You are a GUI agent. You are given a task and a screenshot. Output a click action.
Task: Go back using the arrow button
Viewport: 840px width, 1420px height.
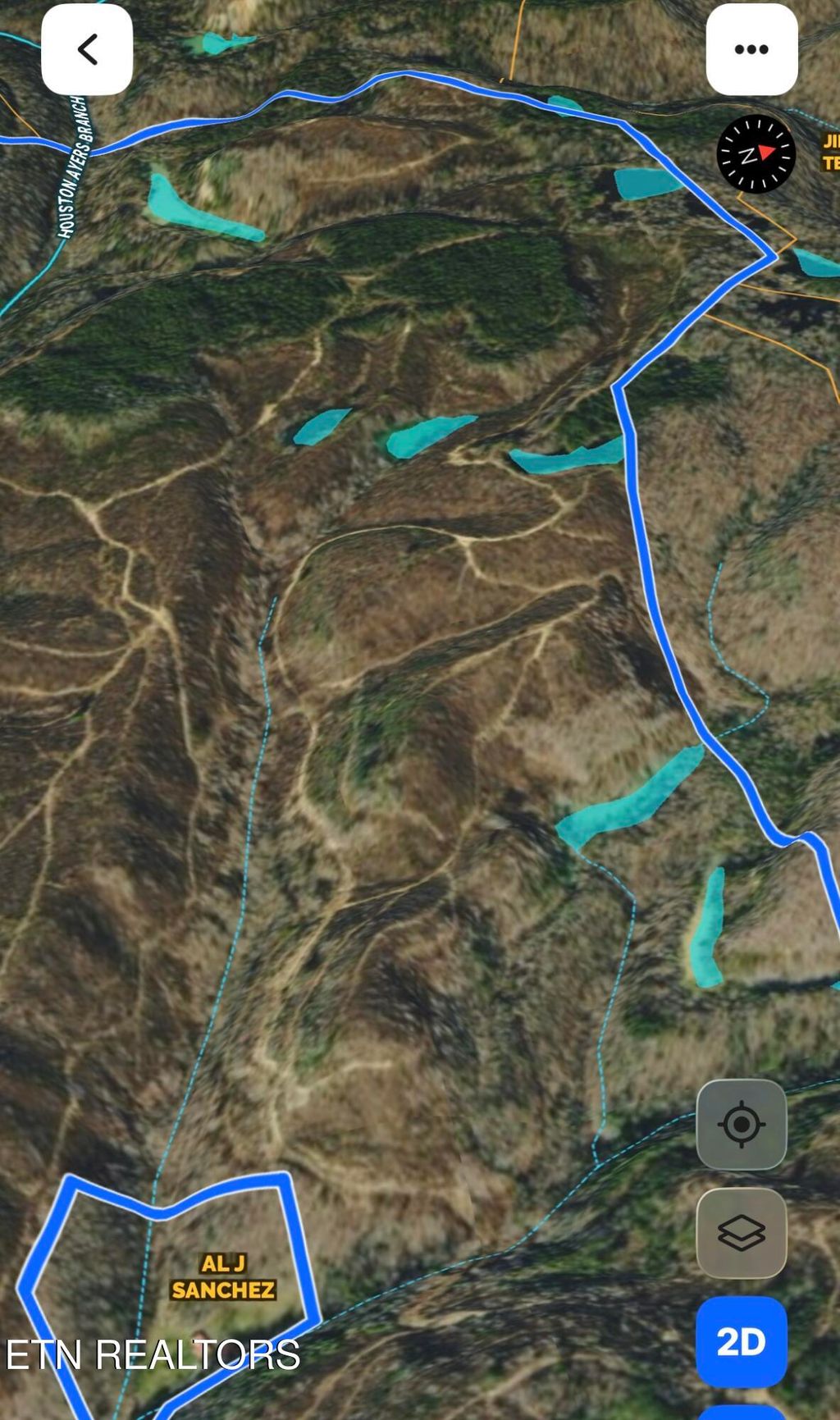point(87,49)
